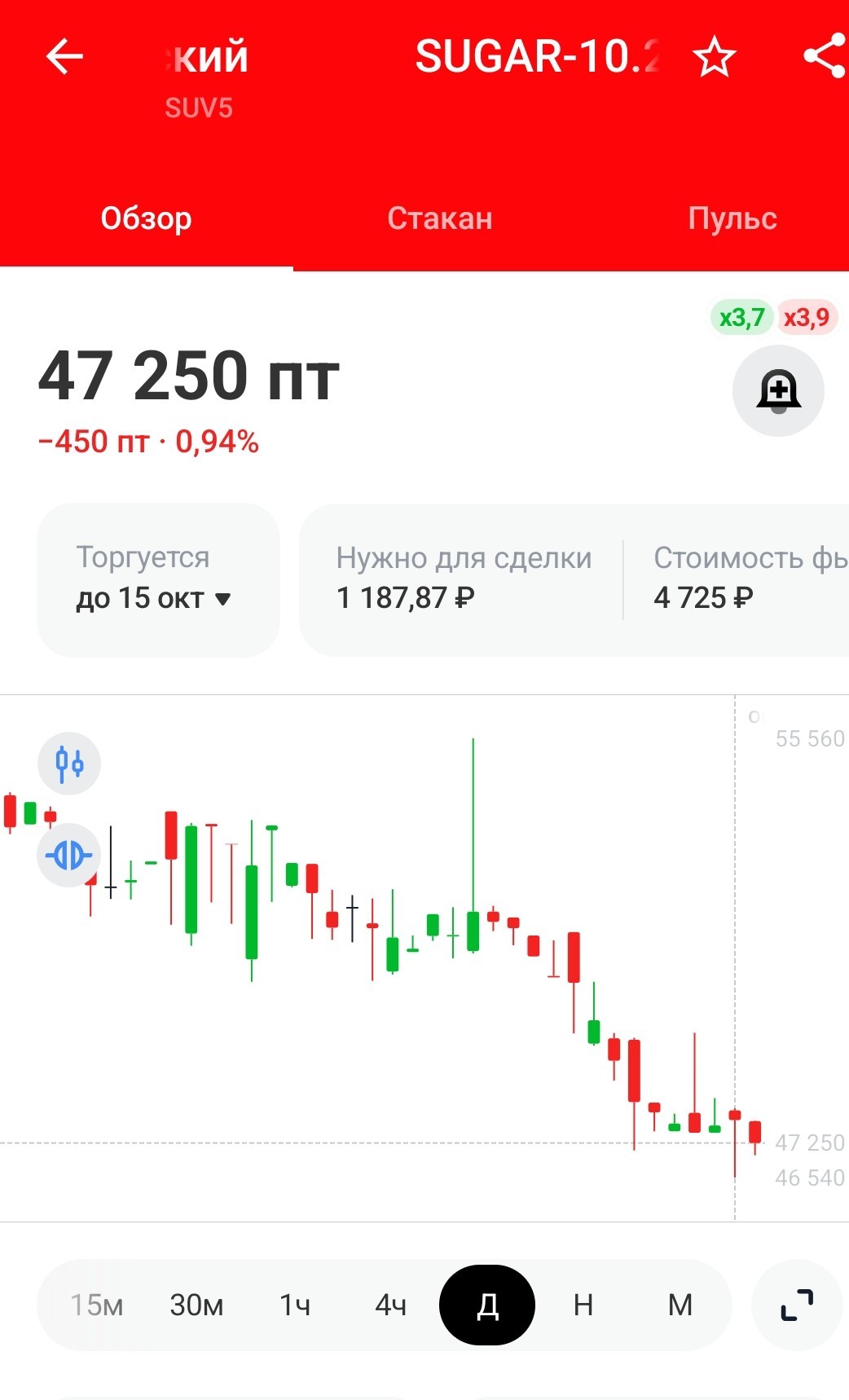Set chart interval to 15м

point(96,1305)
